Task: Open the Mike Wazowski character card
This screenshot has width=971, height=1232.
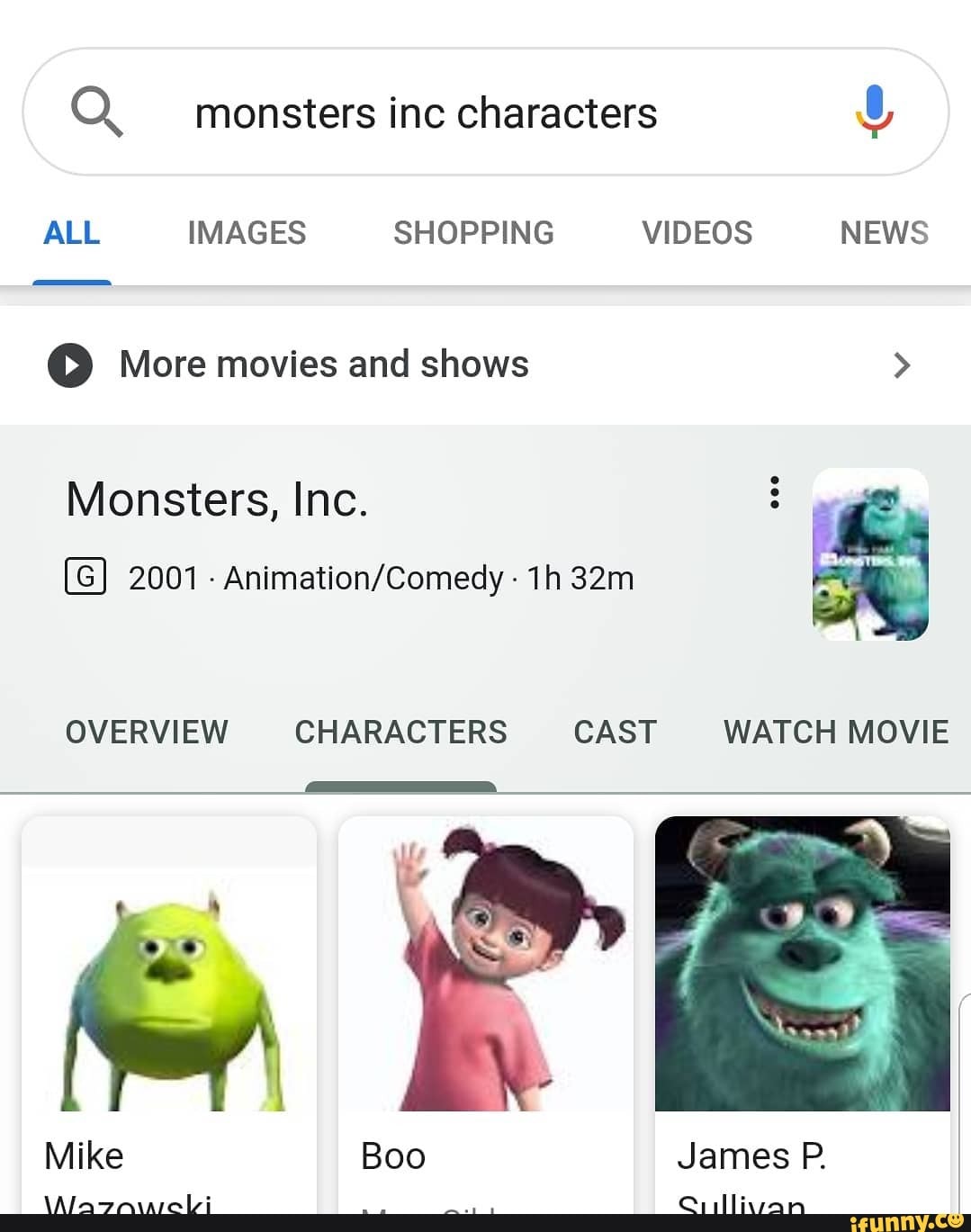Action: 169,1008
